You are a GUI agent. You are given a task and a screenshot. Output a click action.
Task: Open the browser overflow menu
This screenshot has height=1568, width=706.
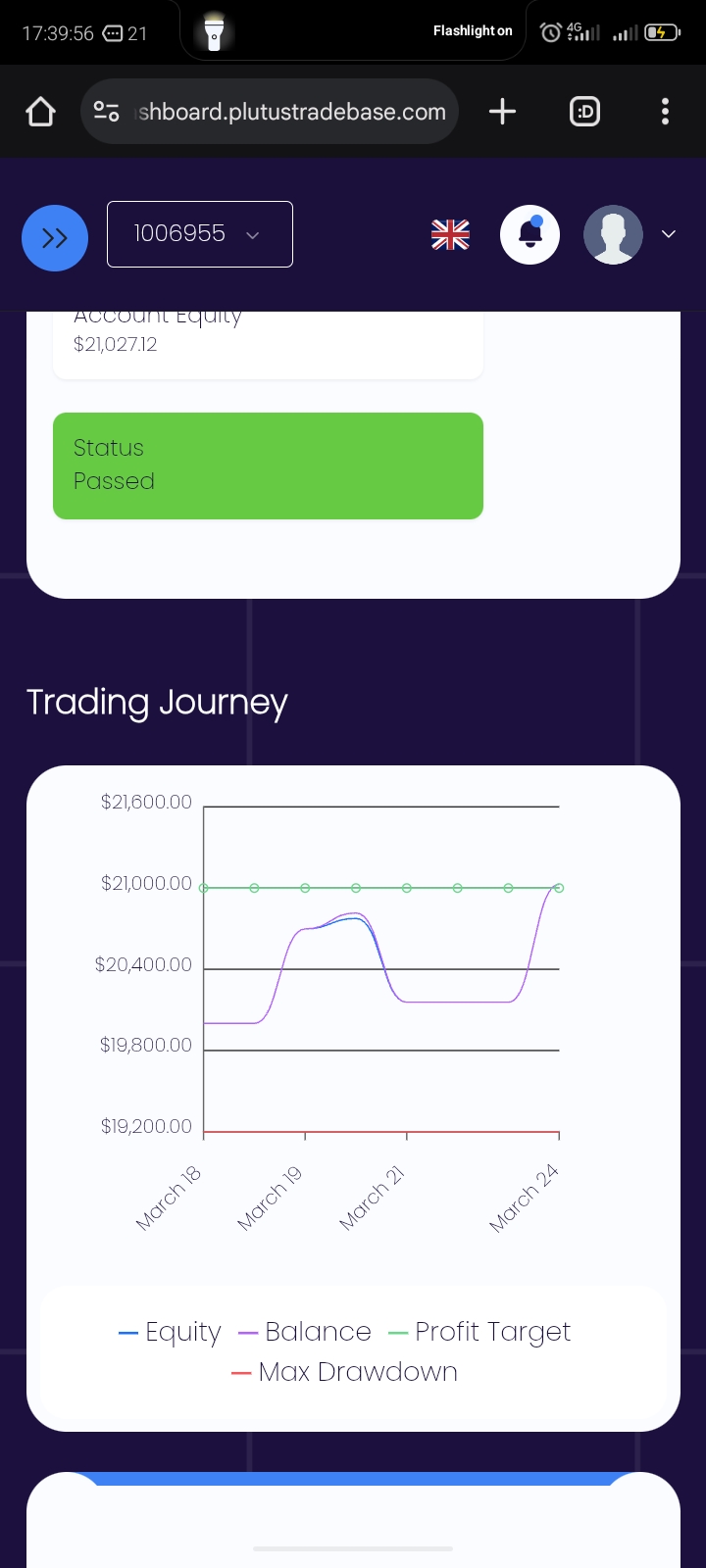665,112
